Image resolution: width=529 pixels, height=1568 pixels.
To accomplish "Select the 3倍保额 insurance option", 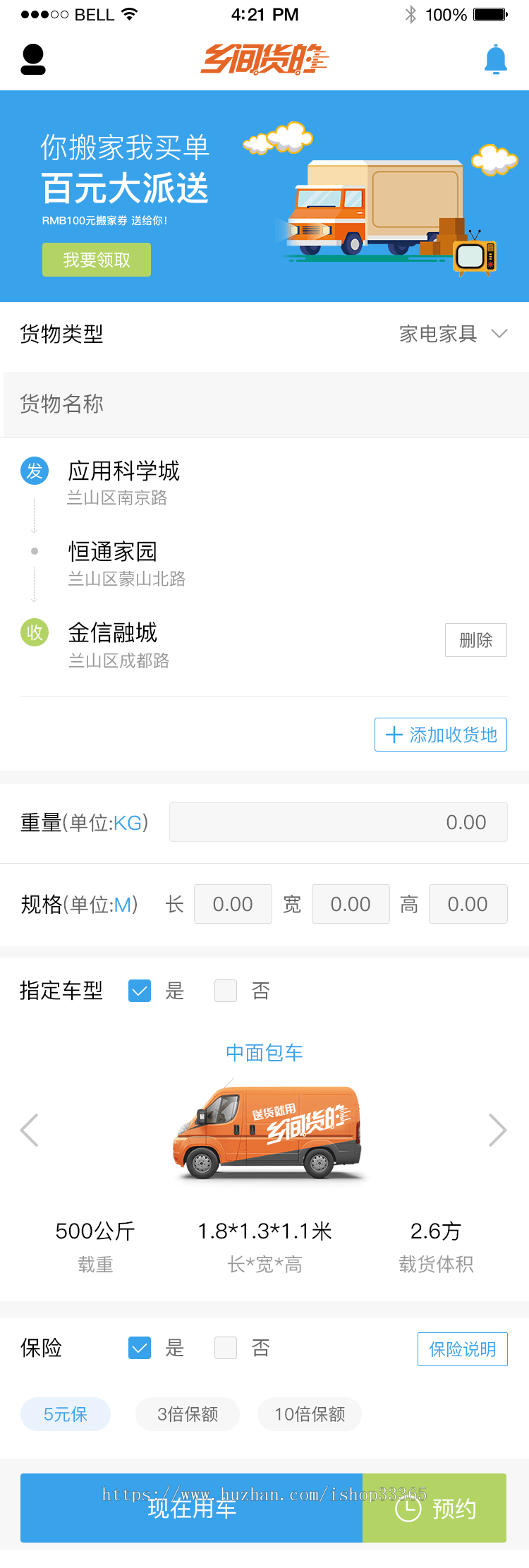I will pos(187,1414).
